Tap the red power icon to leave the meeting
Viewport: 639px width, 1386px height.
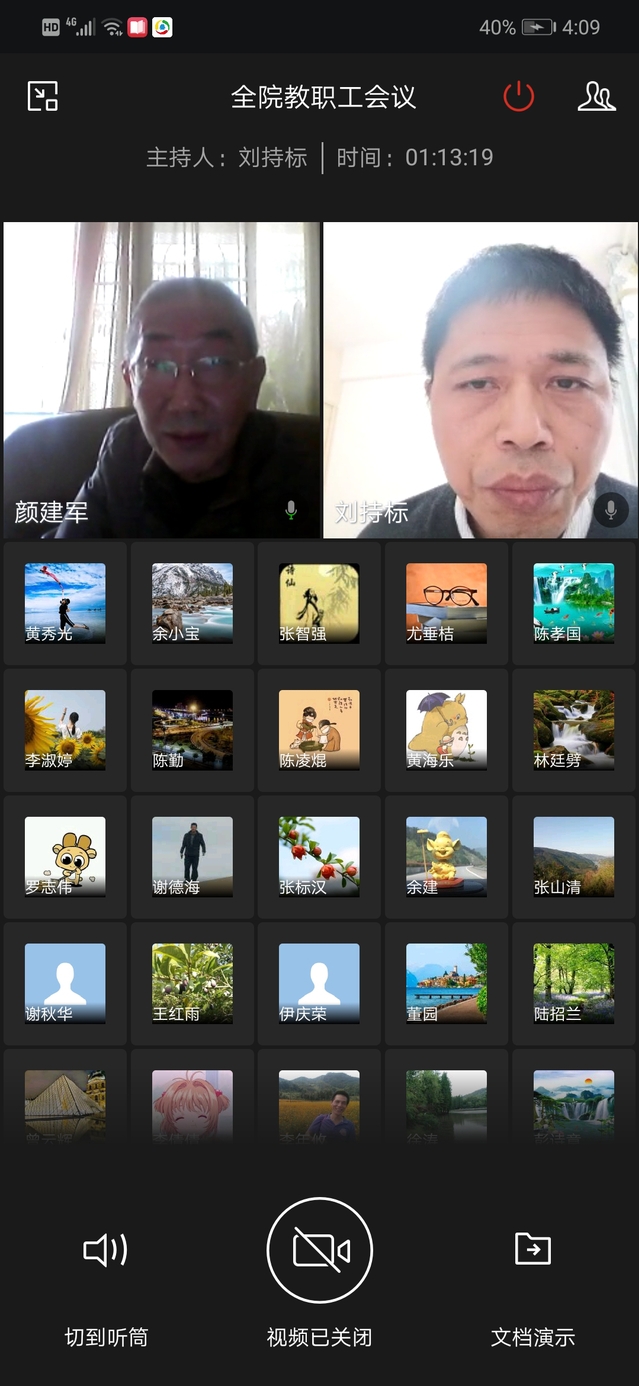pos(518,97)
